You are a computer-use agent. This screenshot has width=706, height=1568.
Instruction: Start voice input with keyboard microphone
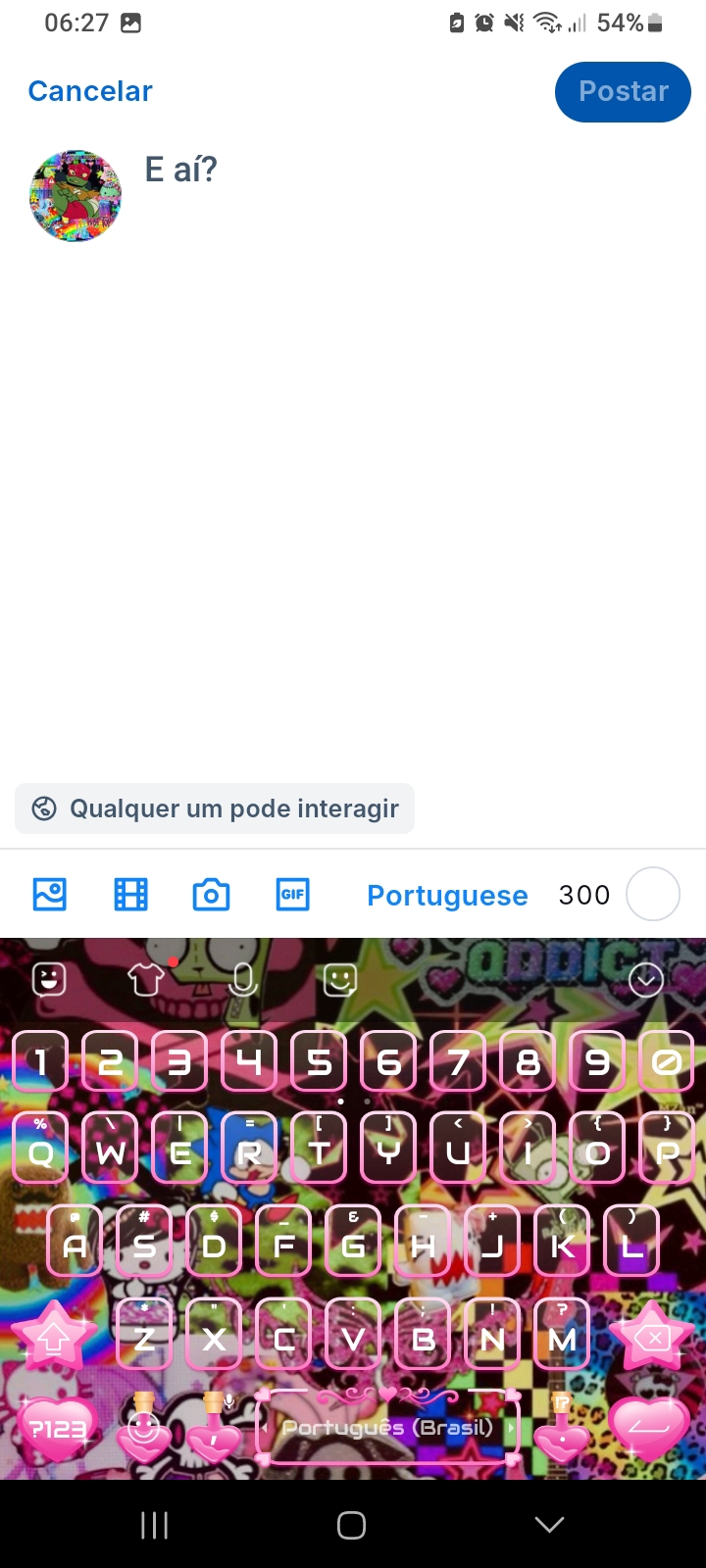tap(243, 979)
